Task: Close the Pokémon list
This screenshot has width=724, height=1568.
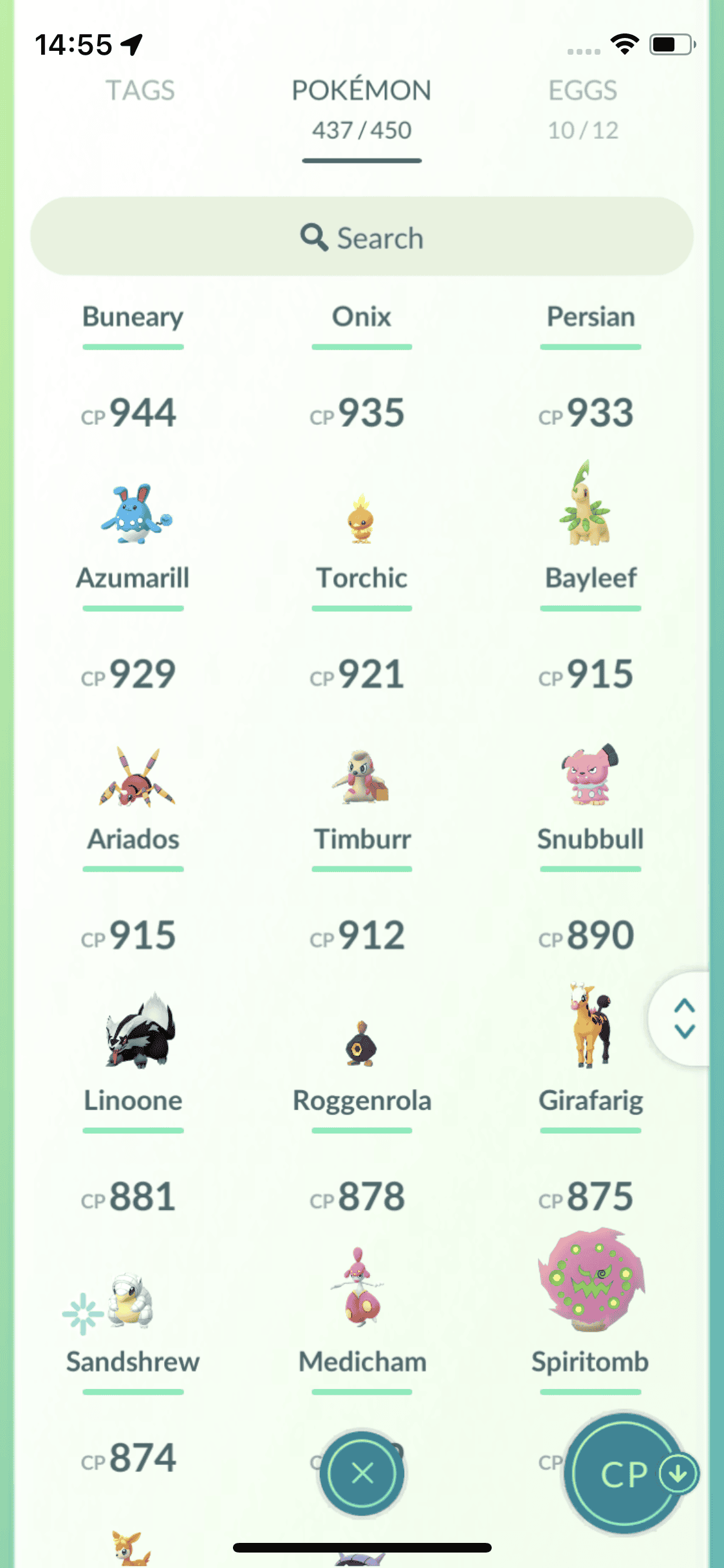Action: tap(362, 1473)
